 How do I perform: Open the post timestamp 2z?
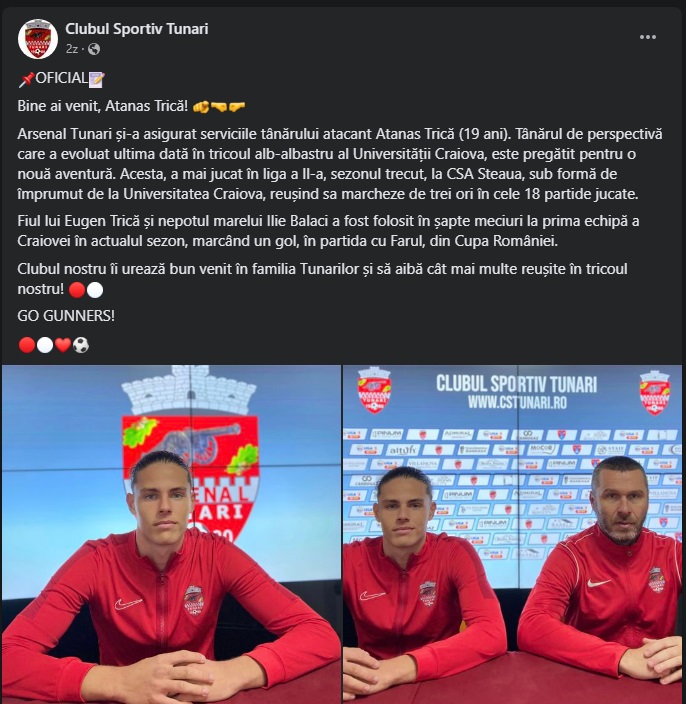pos(72,48)
